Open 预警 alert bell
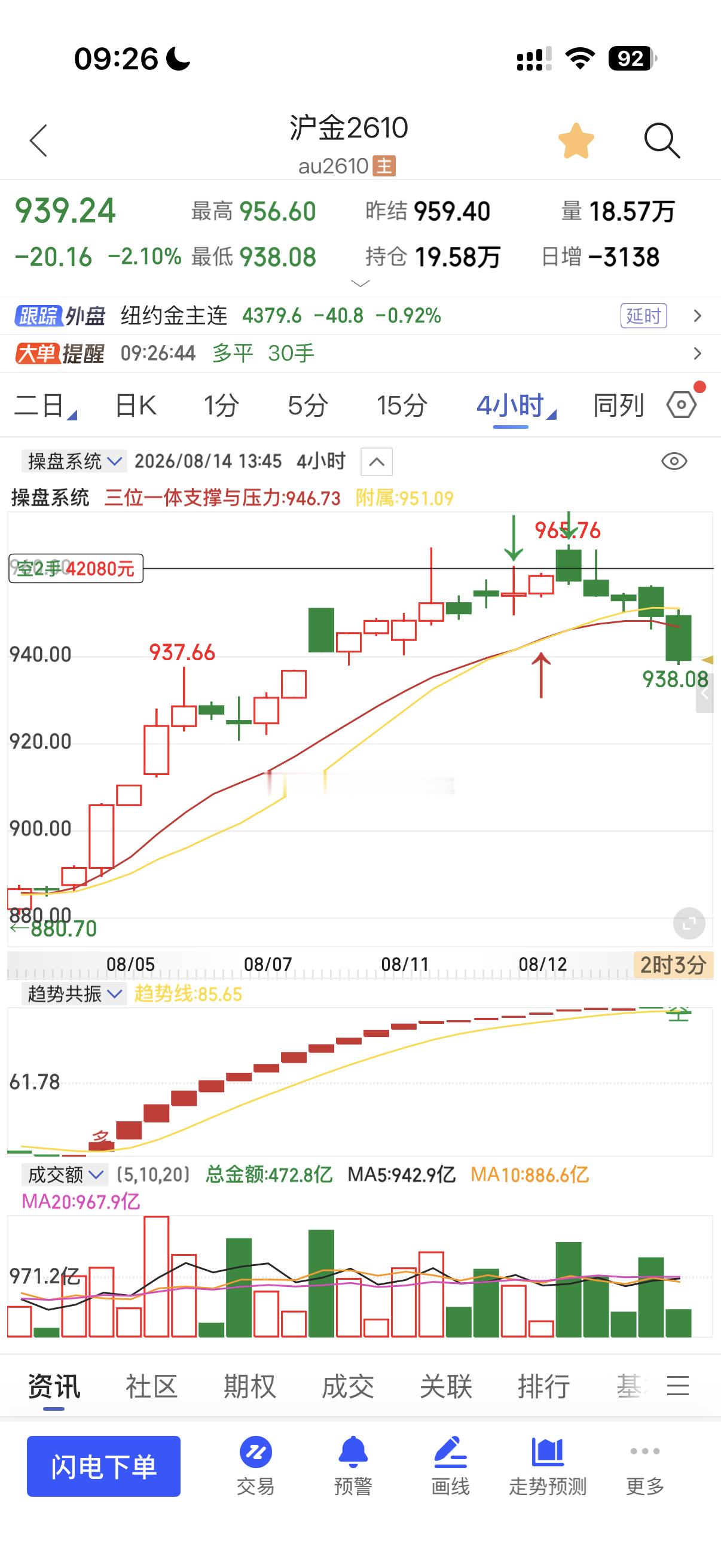Screen dimensions: 721x1568 click(x=353, y=1465)
